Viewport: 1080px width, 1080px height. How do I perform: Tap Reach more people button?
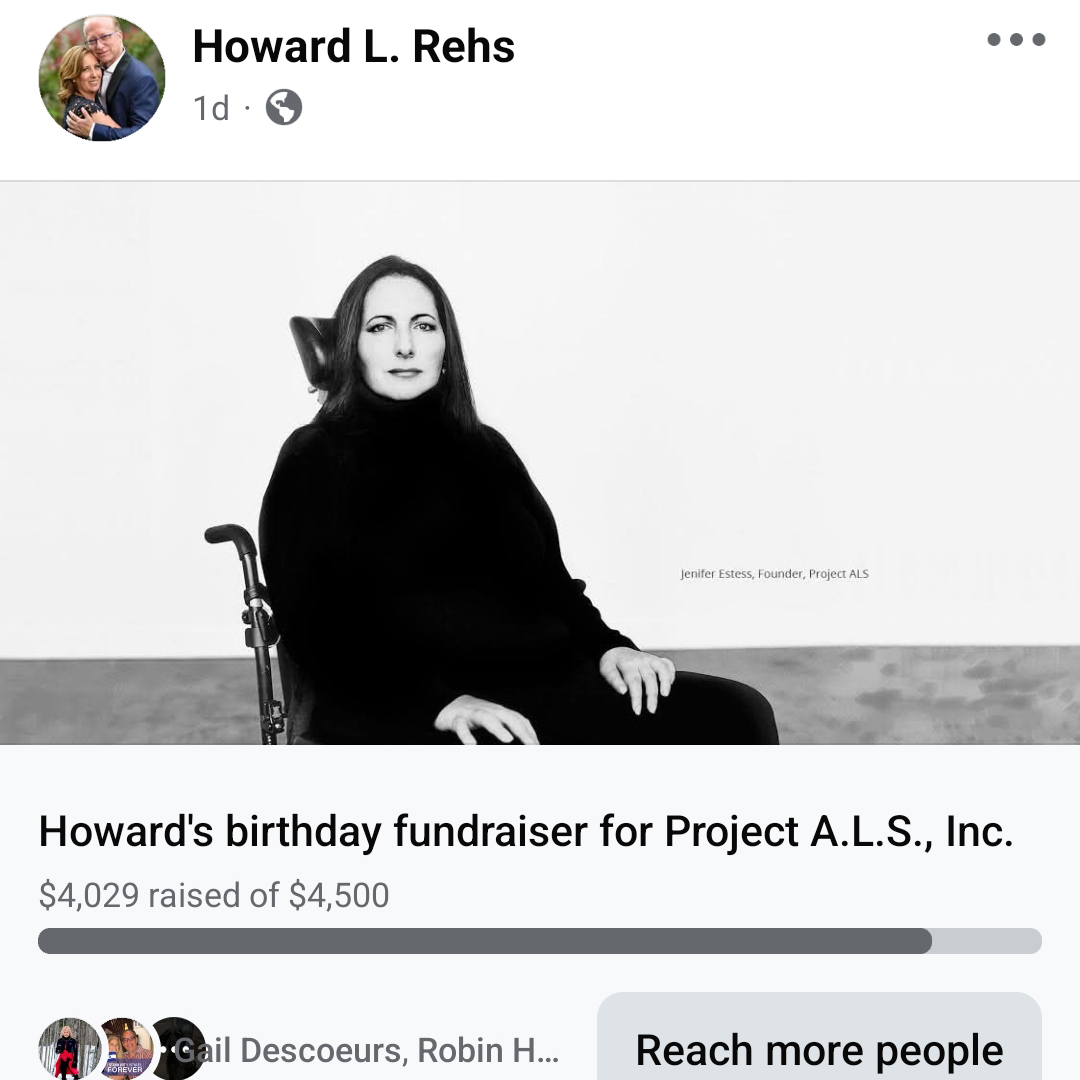(x=819, y=1048)
